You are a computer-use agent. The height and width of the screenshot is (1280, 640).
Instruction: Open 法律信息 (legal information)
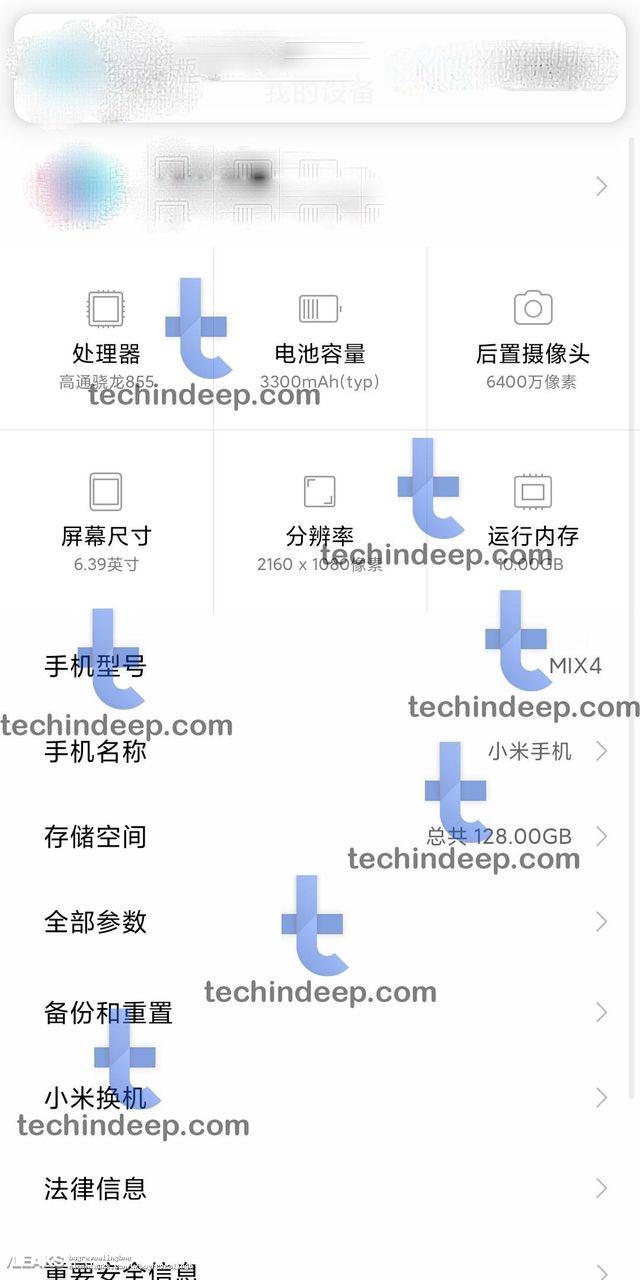[x=320, y=1188]
